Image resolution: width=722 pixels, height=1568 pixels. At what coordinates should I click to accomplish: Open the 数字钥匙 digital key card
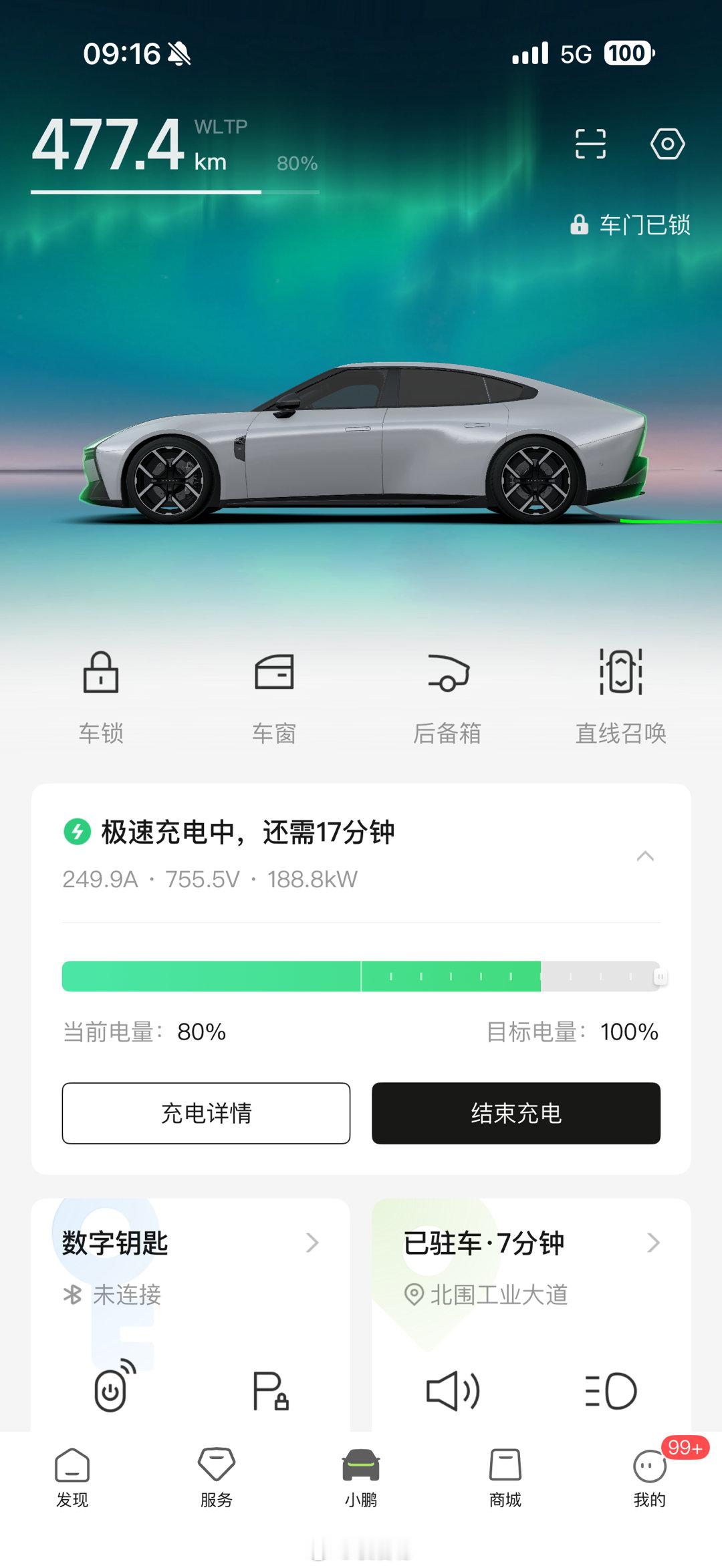(191, 1243)
